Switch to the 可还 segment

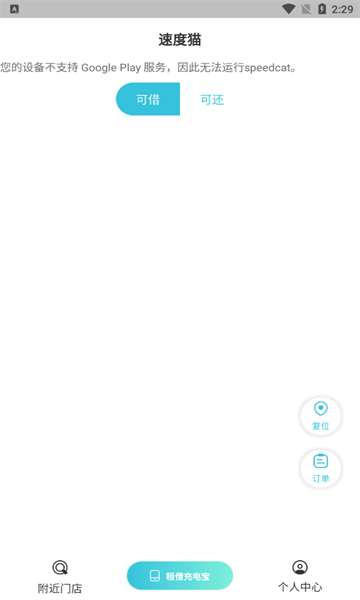(212, 99)
